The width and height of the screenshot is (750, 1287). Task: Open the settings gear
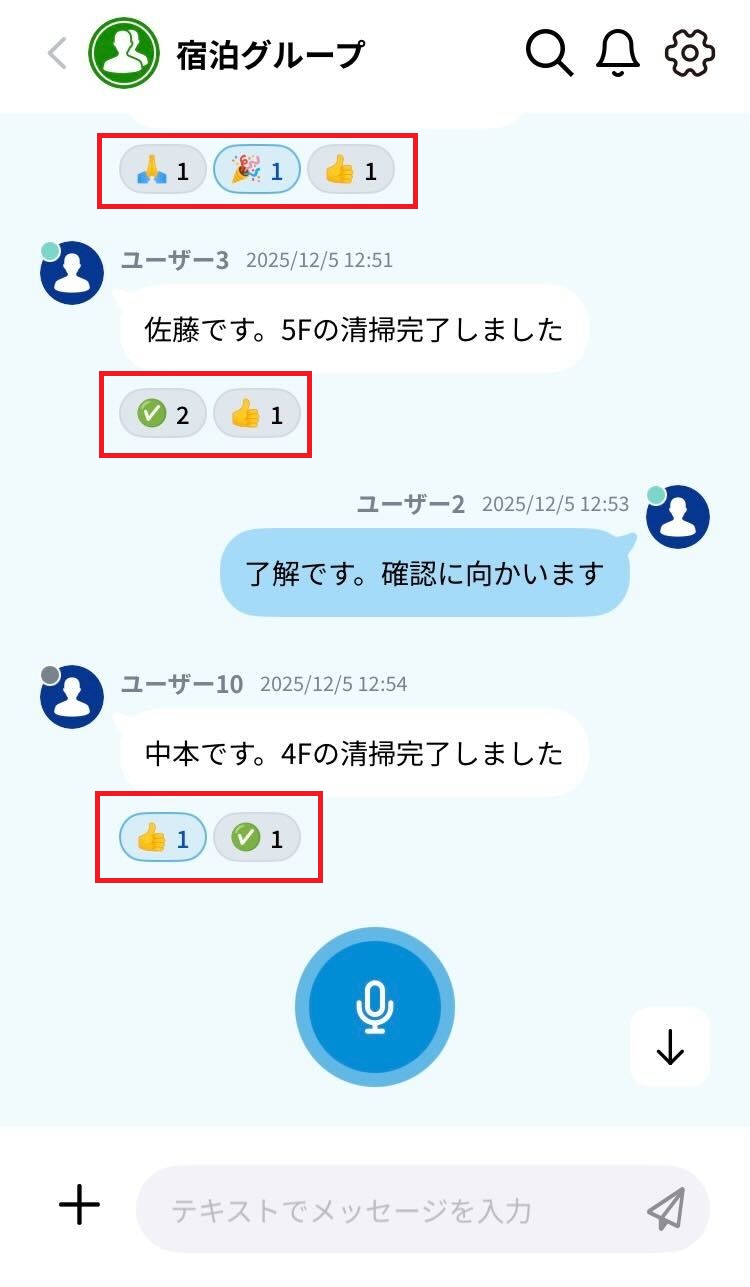point(689,53)
